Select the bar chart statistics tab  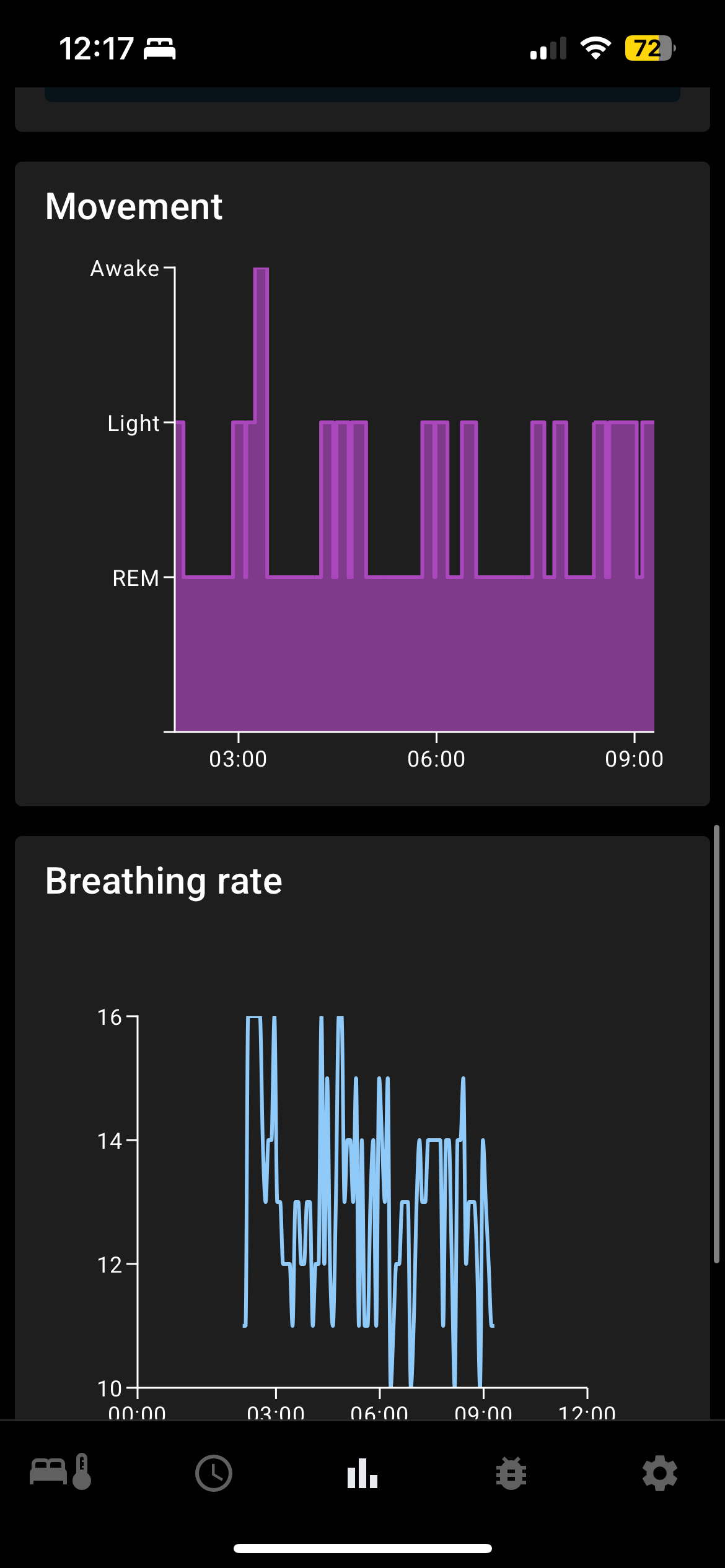coord(362,1473)
